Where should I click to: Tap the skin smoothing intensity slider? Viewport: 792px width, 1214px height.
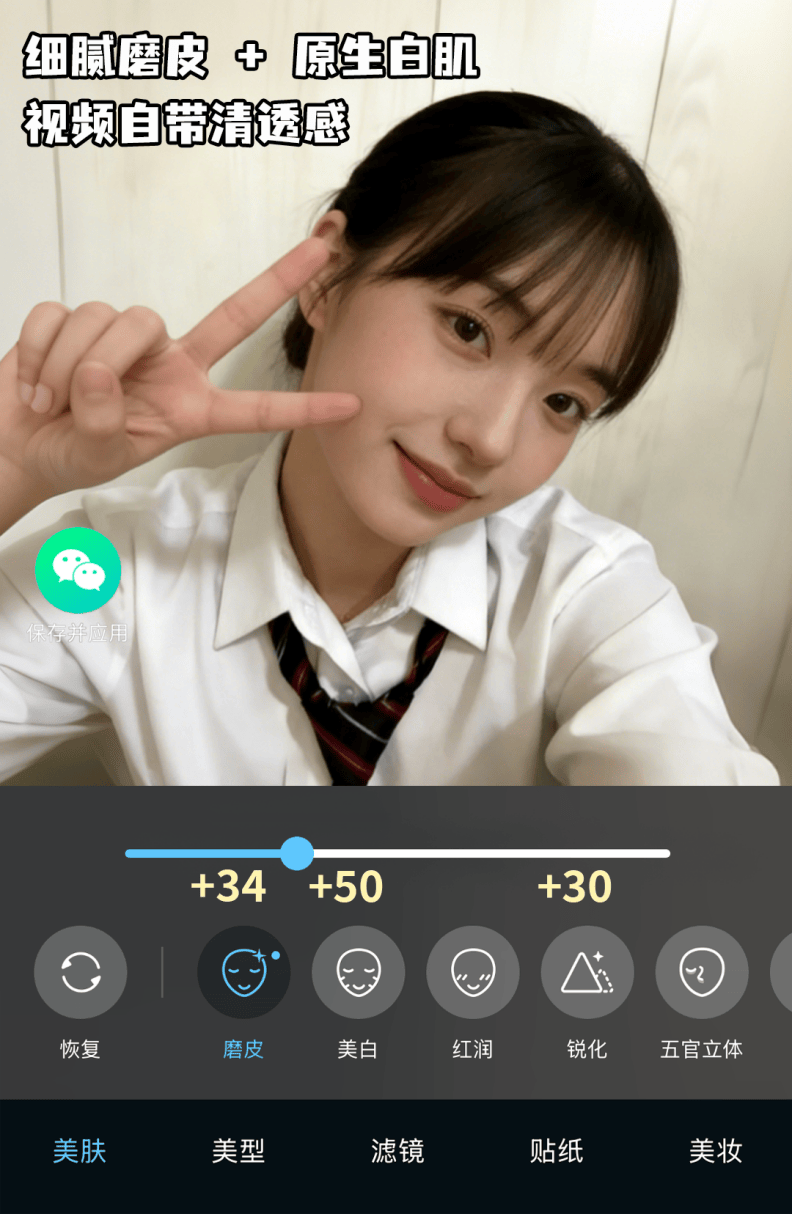pyautogui.click(x=297, y=853)
